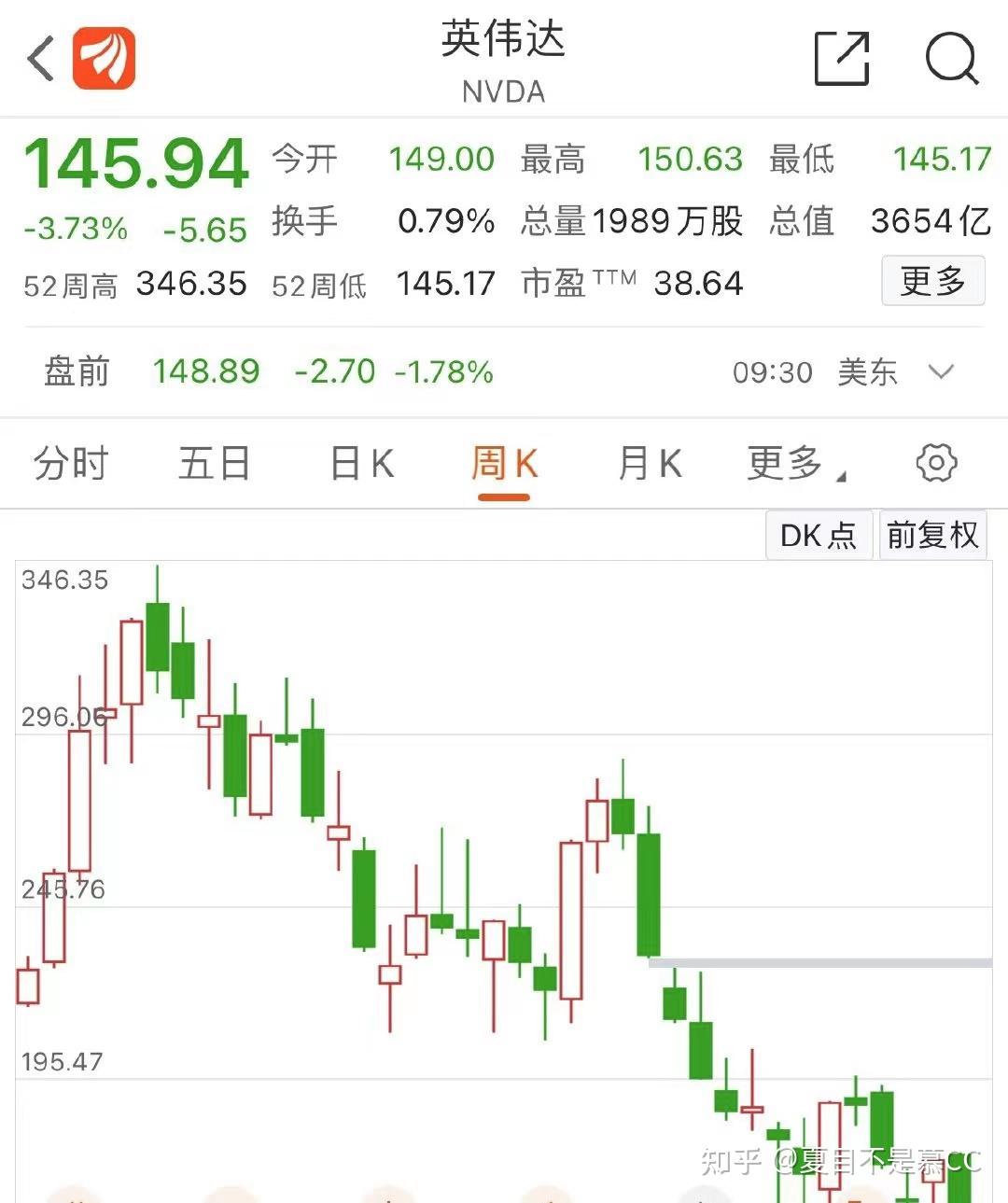Viewport: 1008px width, 1203px height.
Task: Open the 五日 five-day chart link
Action: (213, 463)
